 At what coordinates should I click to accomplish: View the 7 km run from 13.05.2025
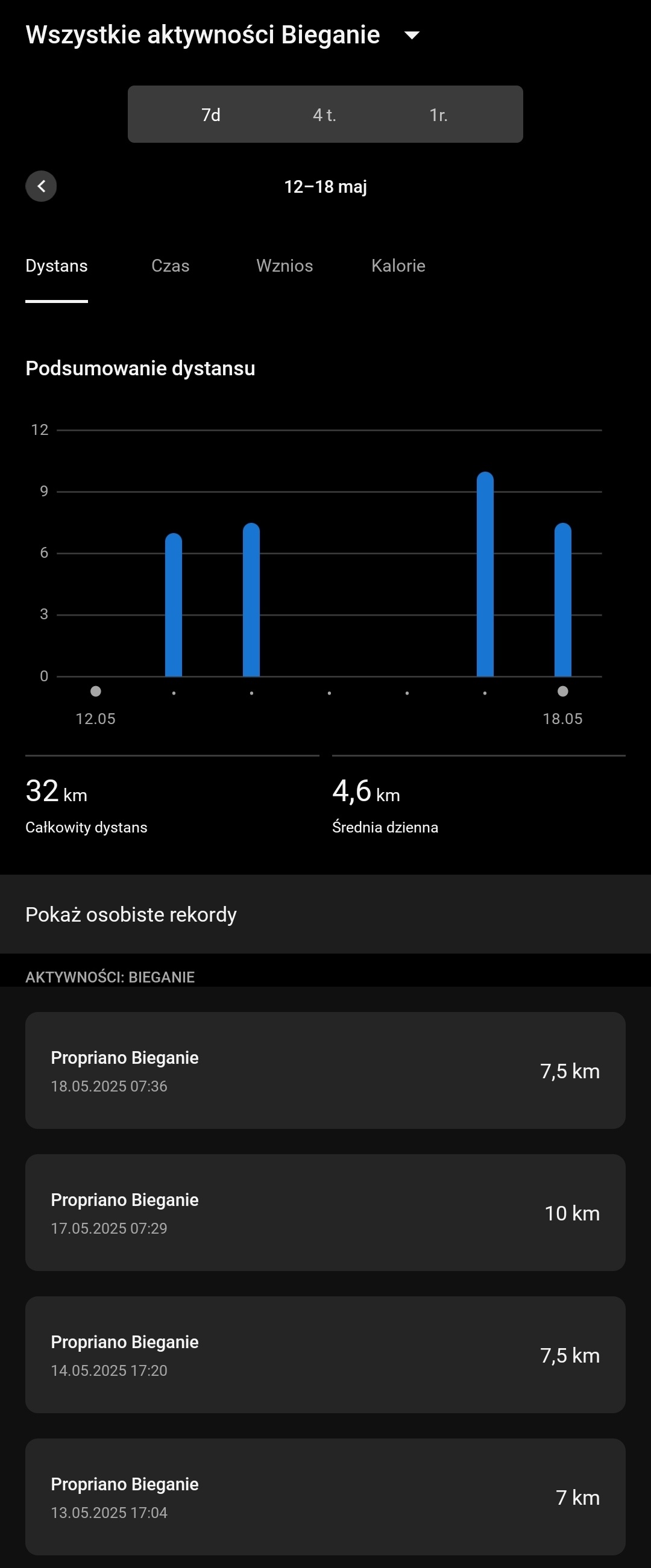tap(325, 1497)
